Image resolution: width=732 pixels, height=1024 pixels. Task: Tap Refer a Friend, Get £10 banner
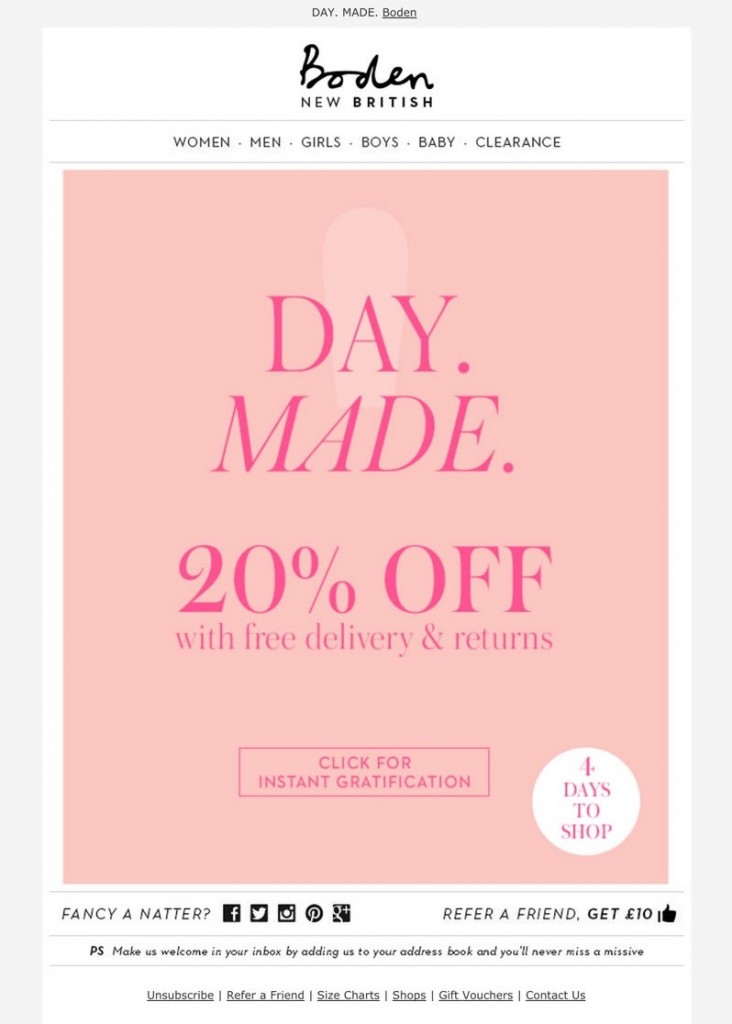click(558, 913)
